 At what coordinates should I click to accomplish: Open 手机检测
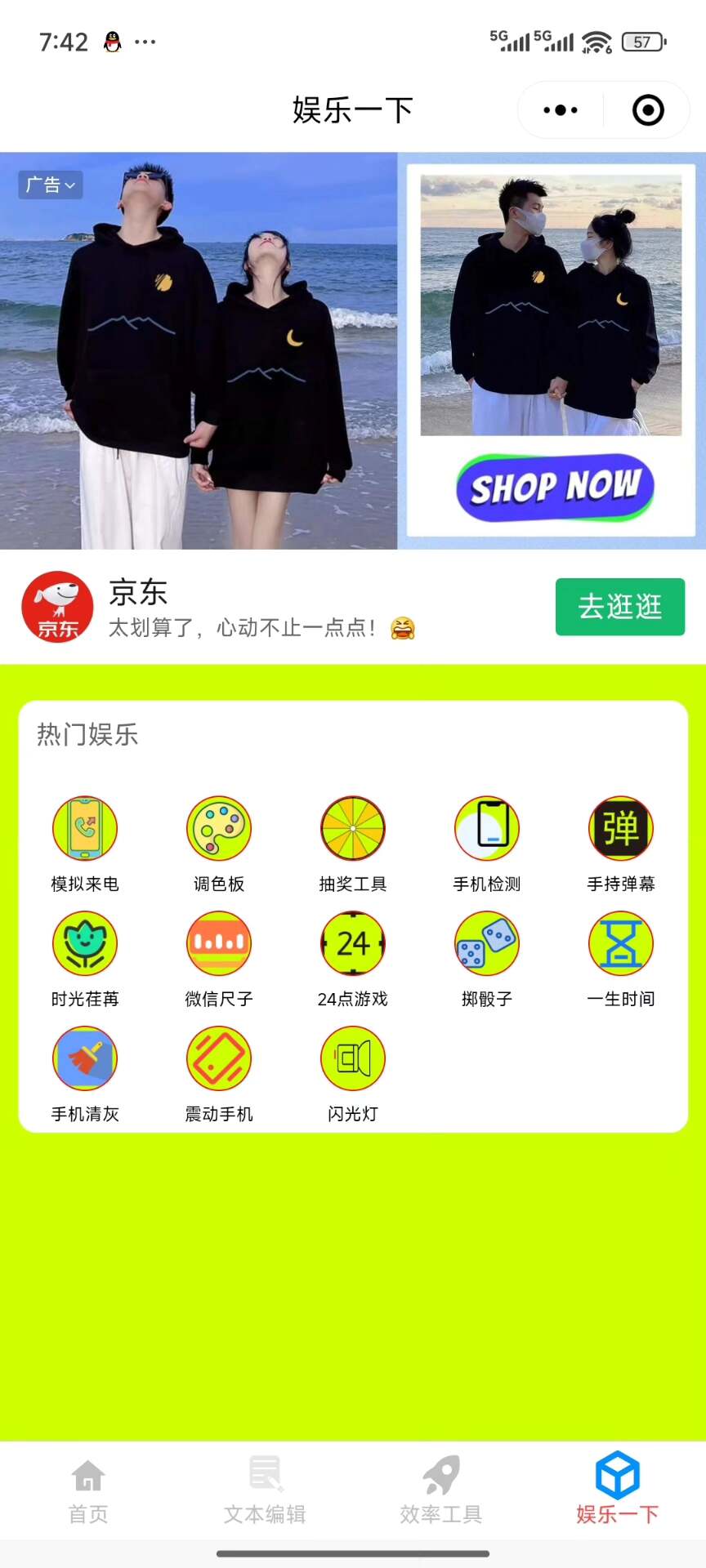(x=487, y=829)
